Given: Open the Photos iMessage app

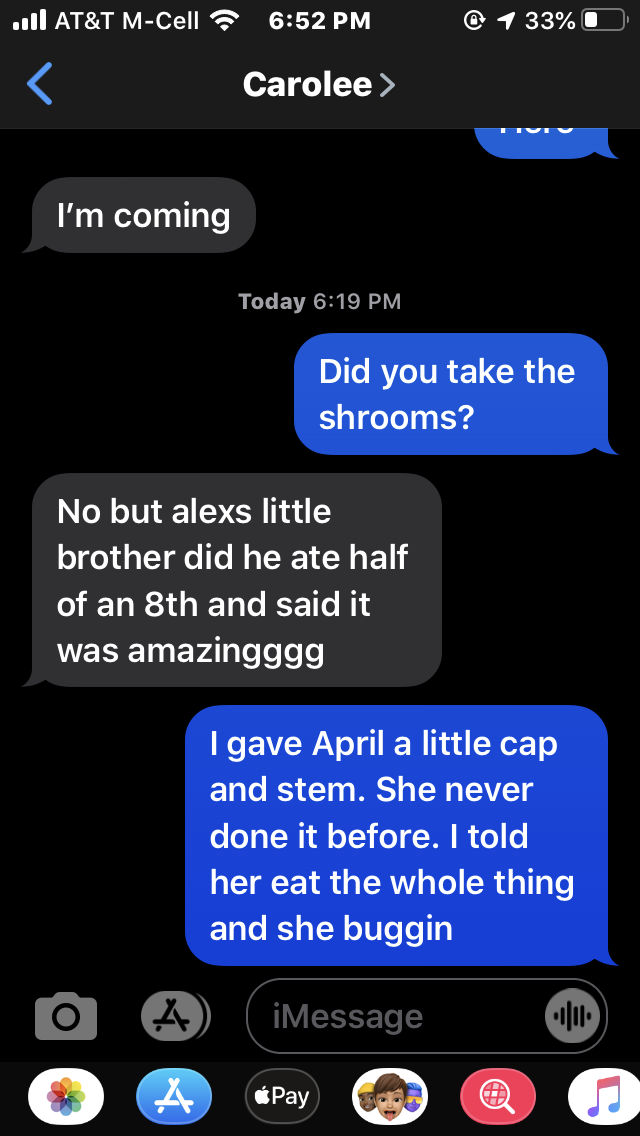Looking at the screenshot, I should [66, 1096].
